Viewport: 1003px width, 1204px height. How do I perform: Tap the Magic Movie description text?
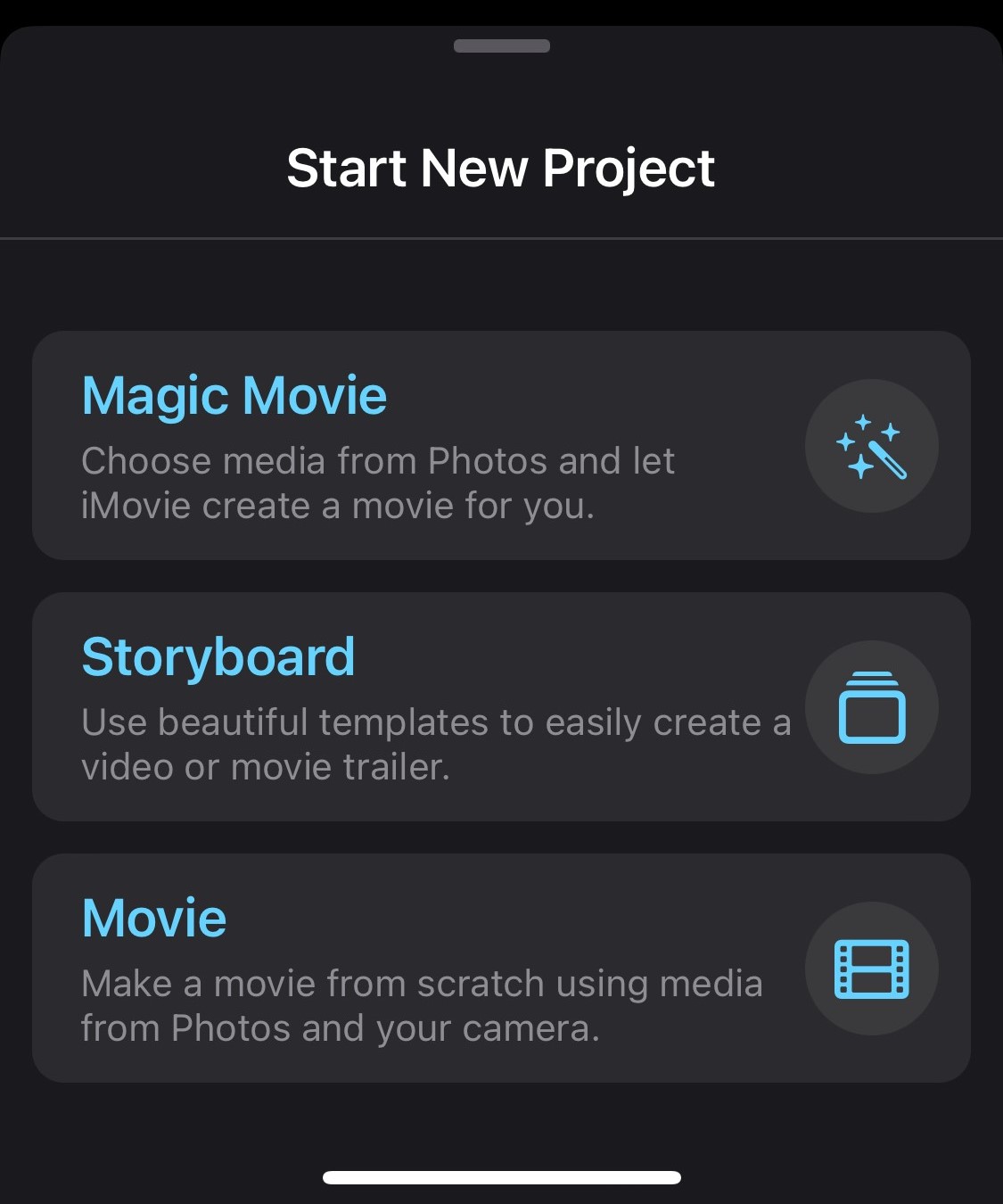pos(379,482)
